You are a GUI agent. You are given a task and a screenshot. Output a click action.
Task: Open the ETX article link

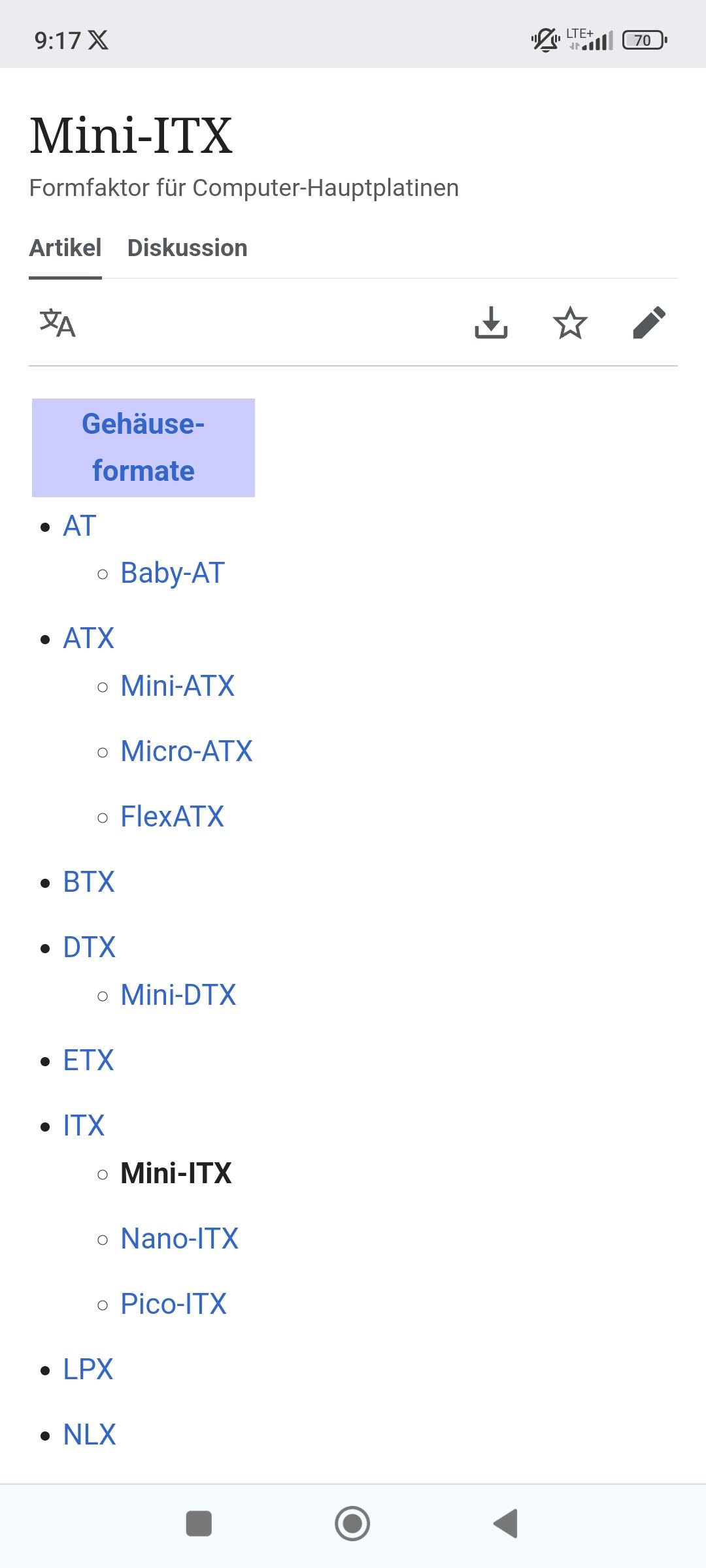(x=88, y=1060)
